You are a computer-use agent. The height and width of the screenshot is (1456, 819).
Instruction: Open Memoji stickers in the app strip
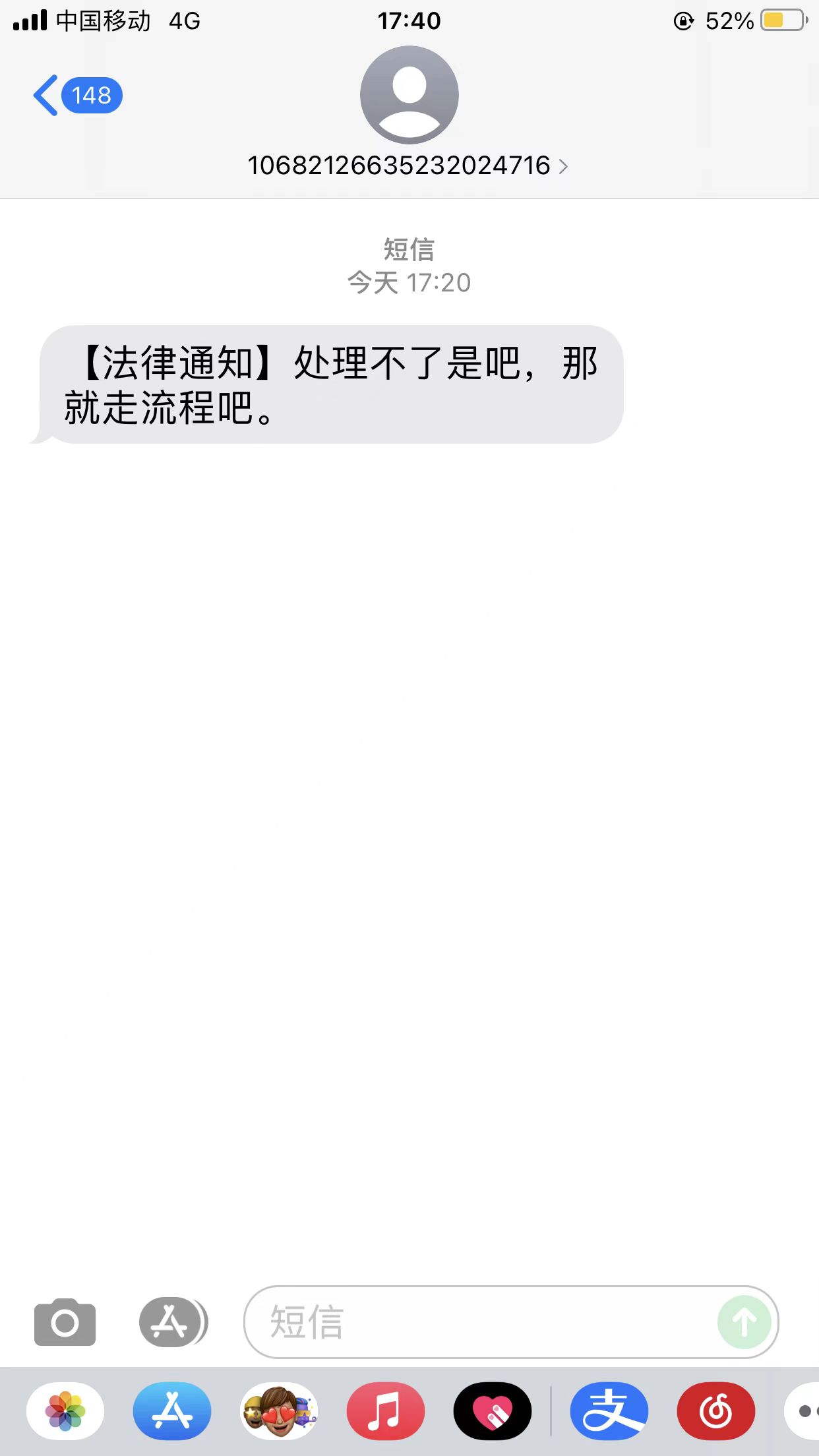point(279,1411)
